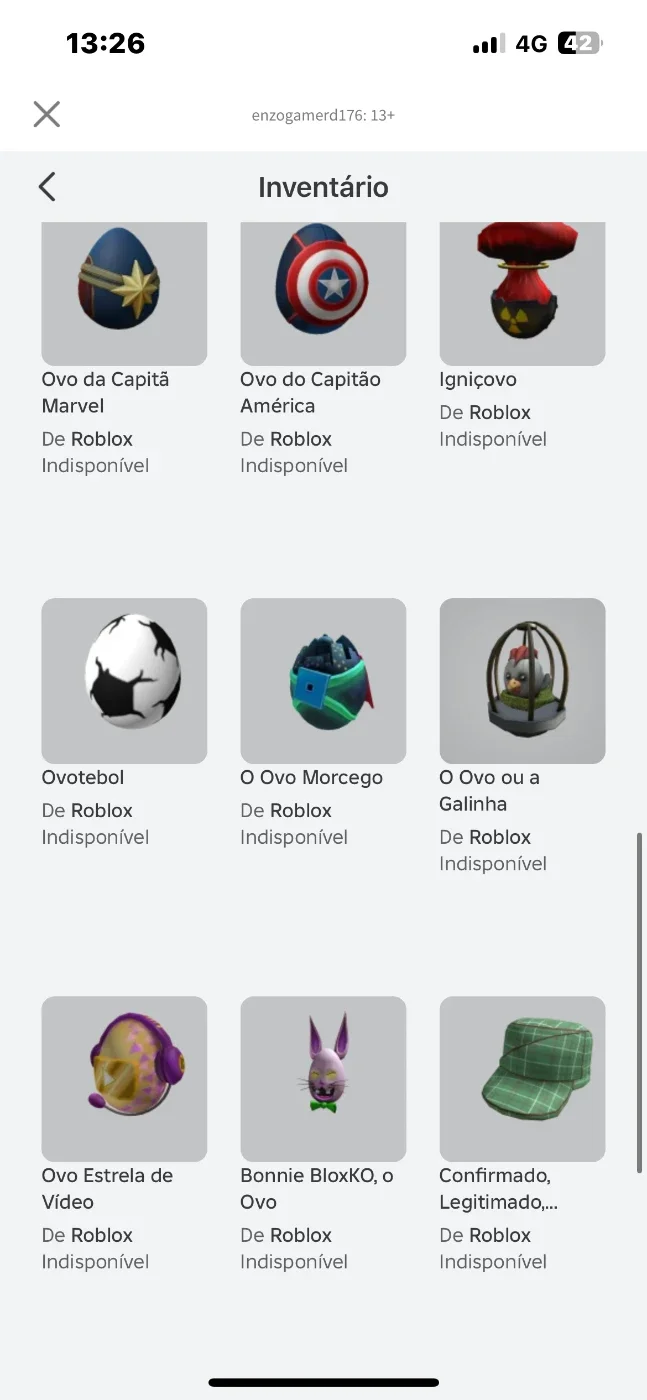Open the Ovotebol egg item
This screenshot has height=1400, width=647.
(x=124, y=681)
